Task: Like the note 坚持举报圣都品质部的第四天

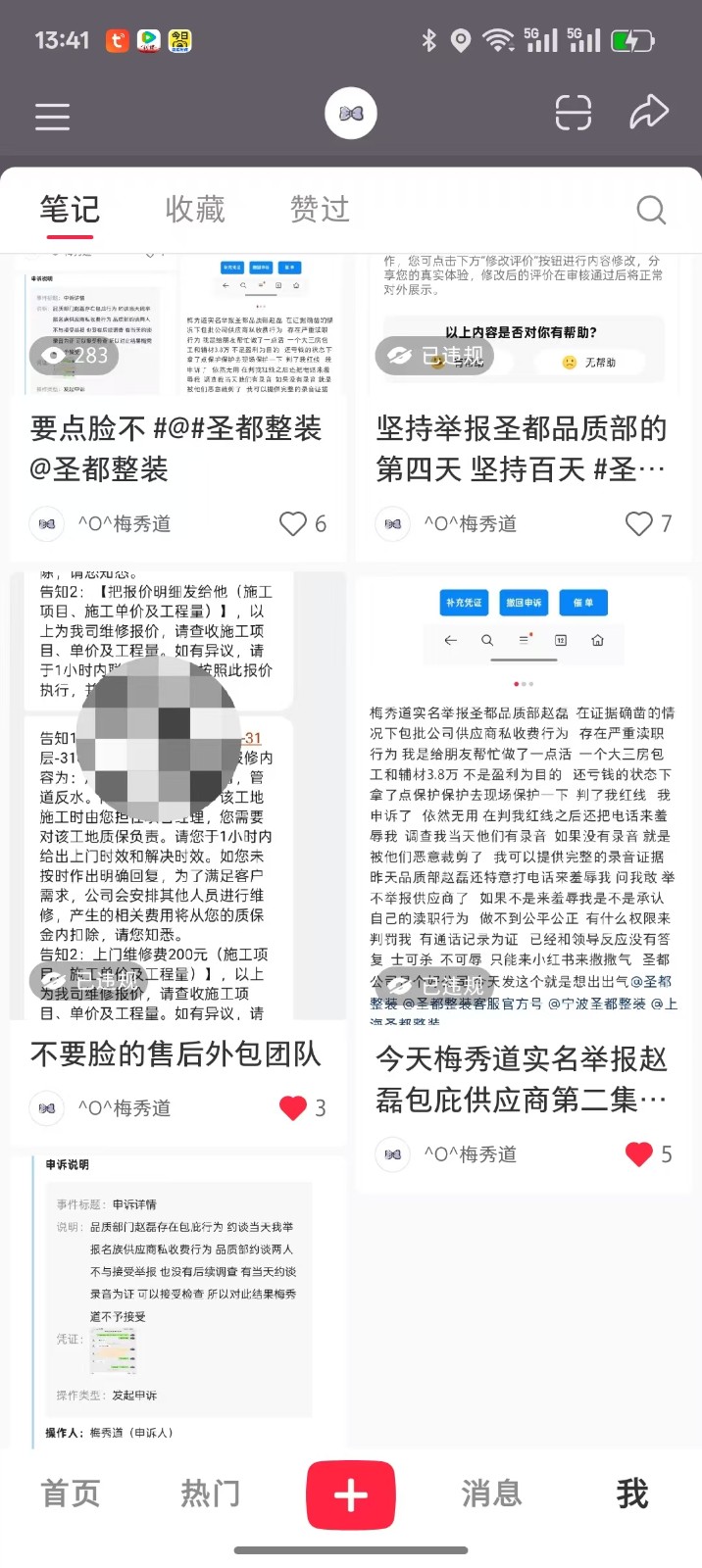Action: [x=639, y=523]
